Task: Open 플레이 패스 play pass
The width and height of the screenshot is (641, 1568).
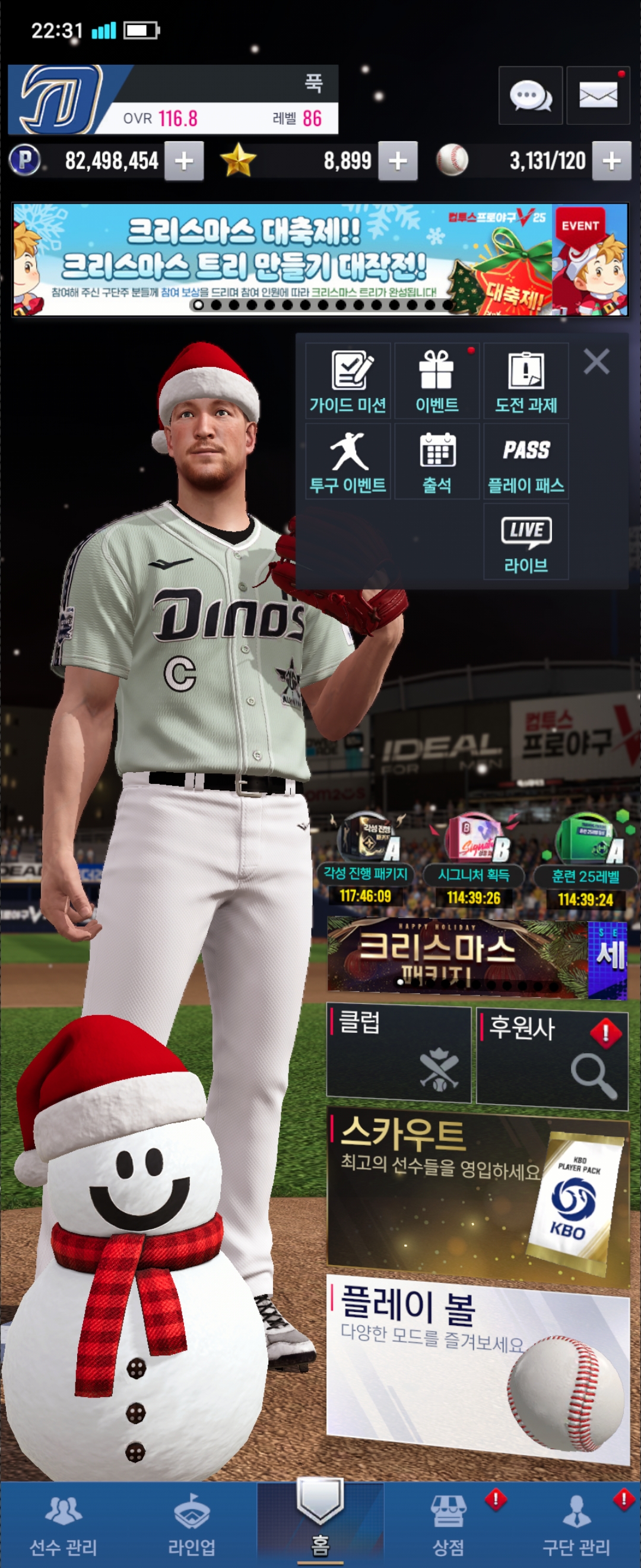Action: [525, 461]
